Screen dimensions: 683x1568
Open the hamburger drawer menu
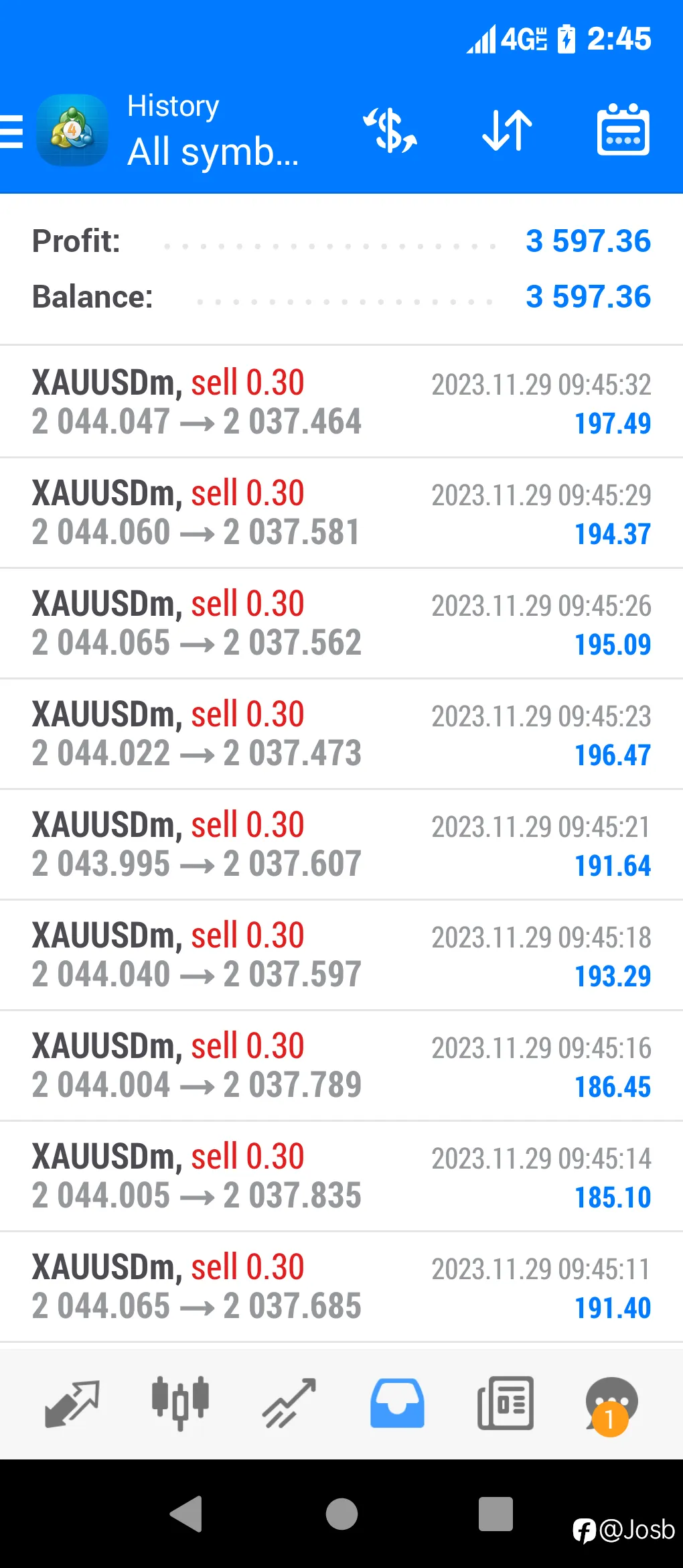[x=11, y=131]
